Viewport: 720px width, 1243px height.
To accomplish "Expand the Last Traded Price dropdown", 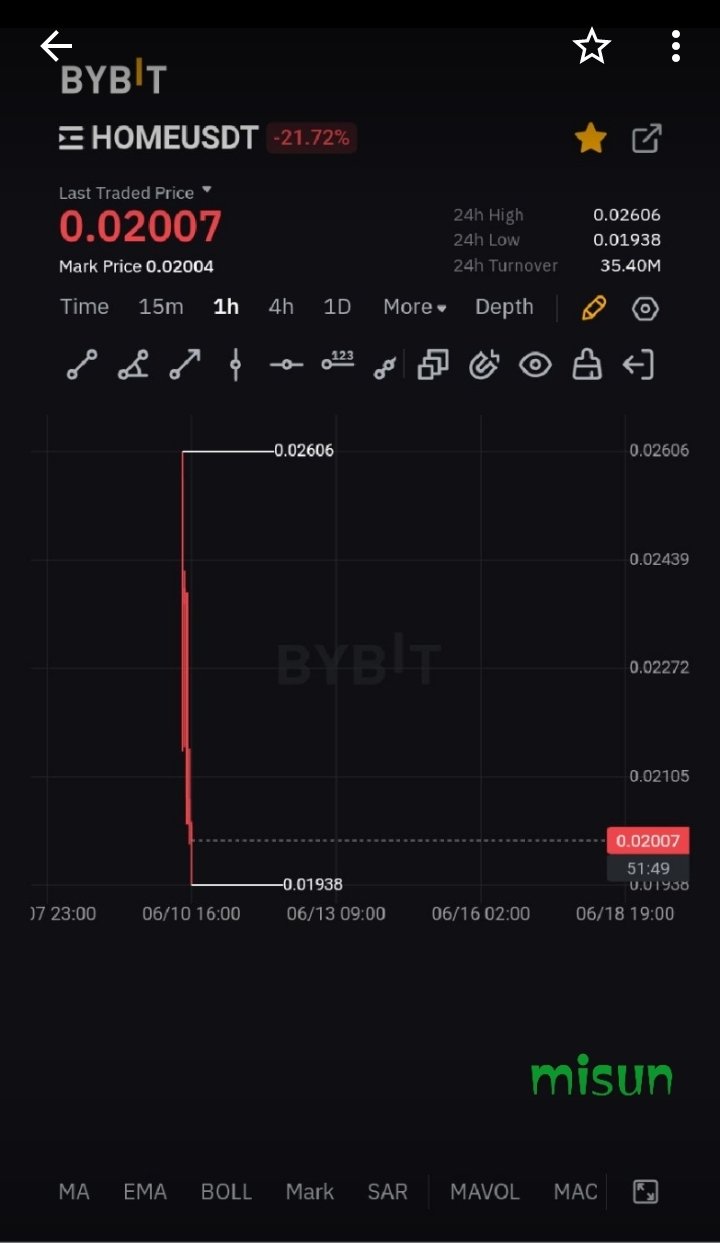I will [x=207, y=189].
